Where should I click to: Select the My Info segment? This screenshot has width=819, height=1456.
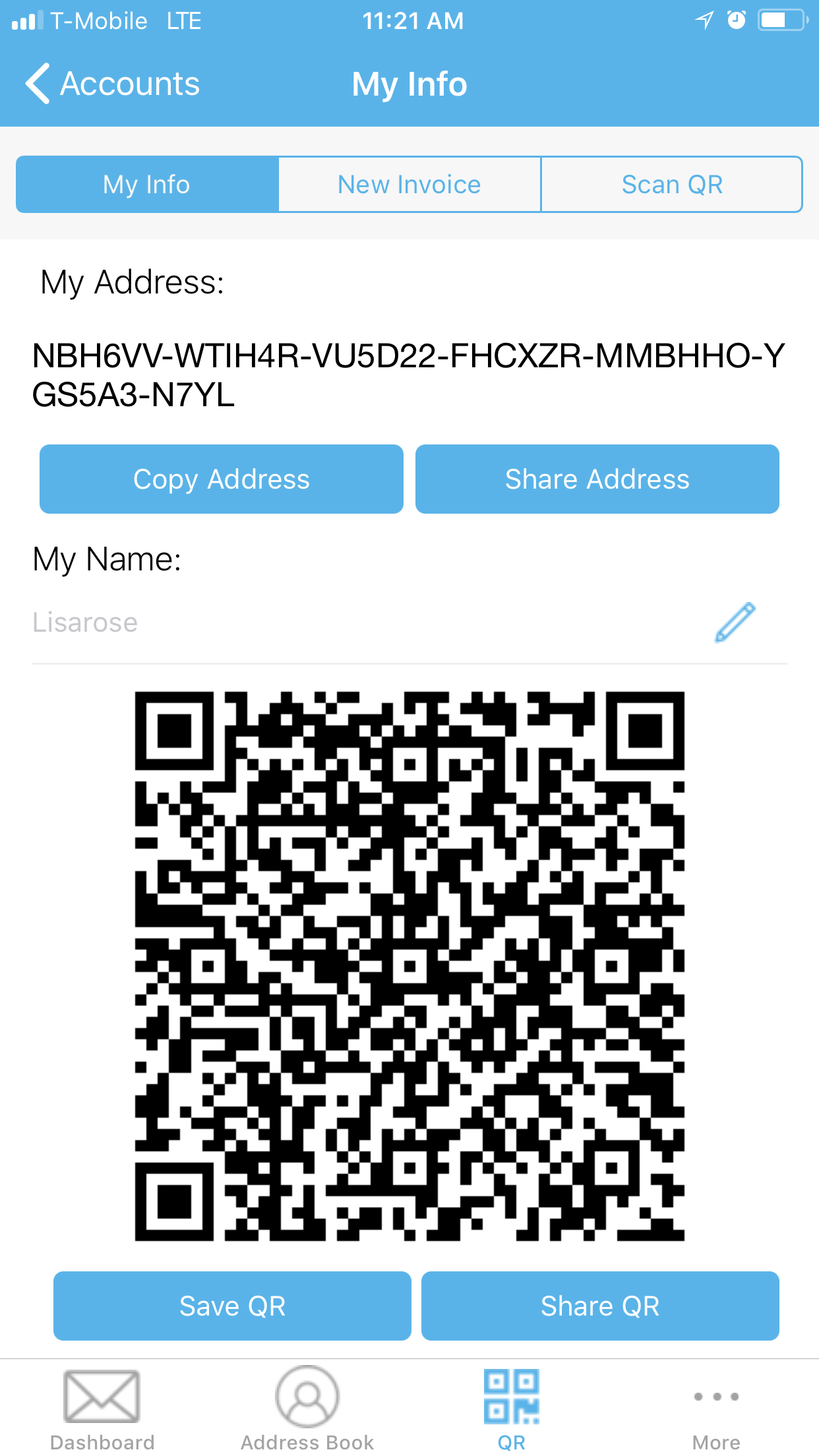coord(147,185)
